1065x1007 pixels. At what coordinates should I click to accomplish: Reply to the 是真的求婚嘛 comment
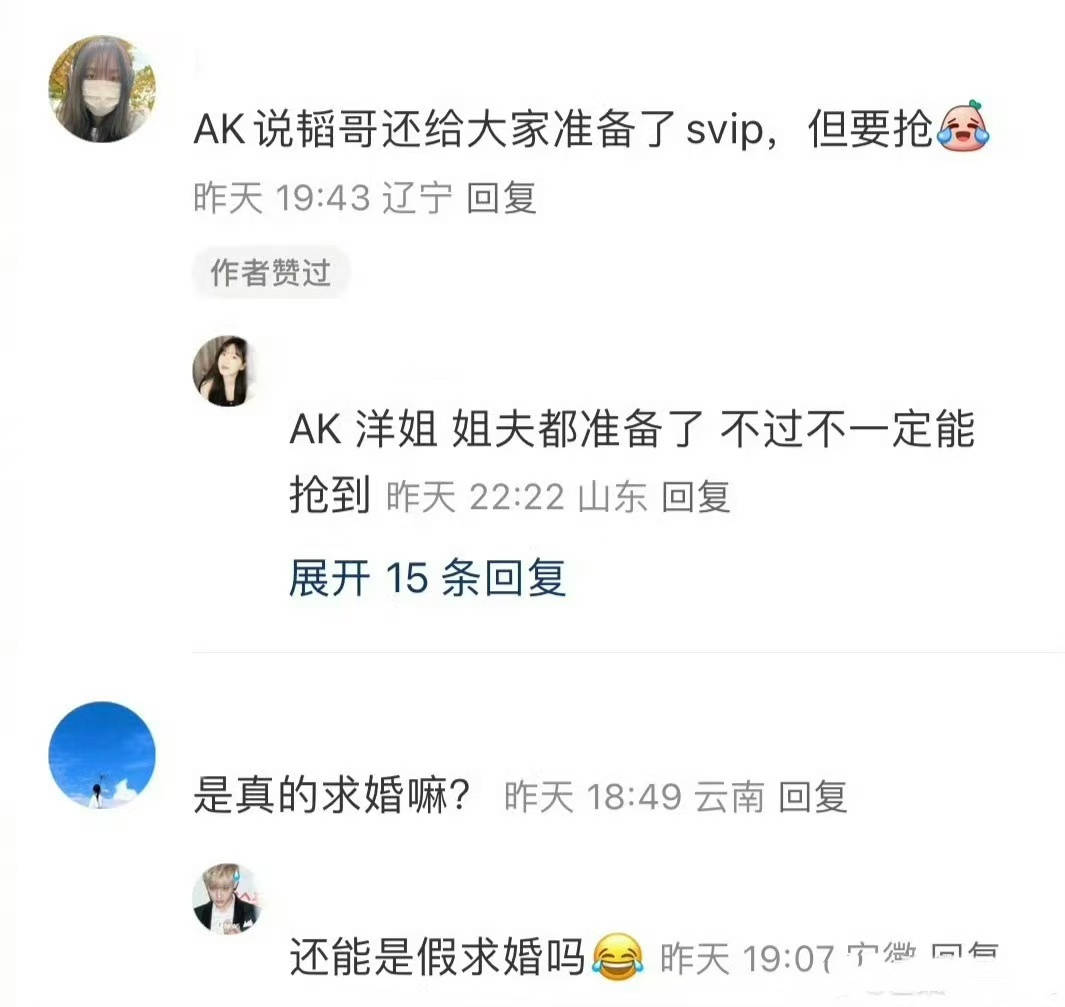813,797
